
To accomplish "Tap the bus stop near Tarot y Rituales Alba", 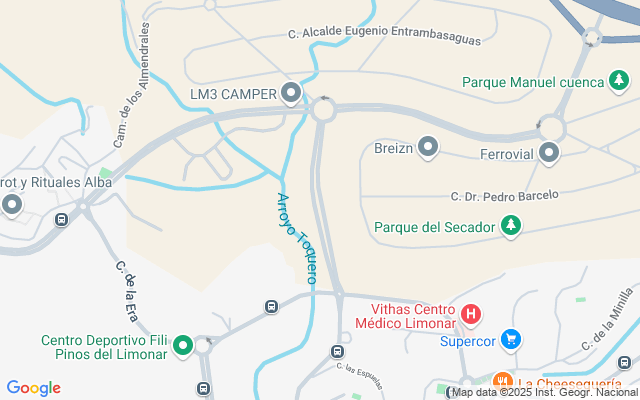I will (61, 220).
